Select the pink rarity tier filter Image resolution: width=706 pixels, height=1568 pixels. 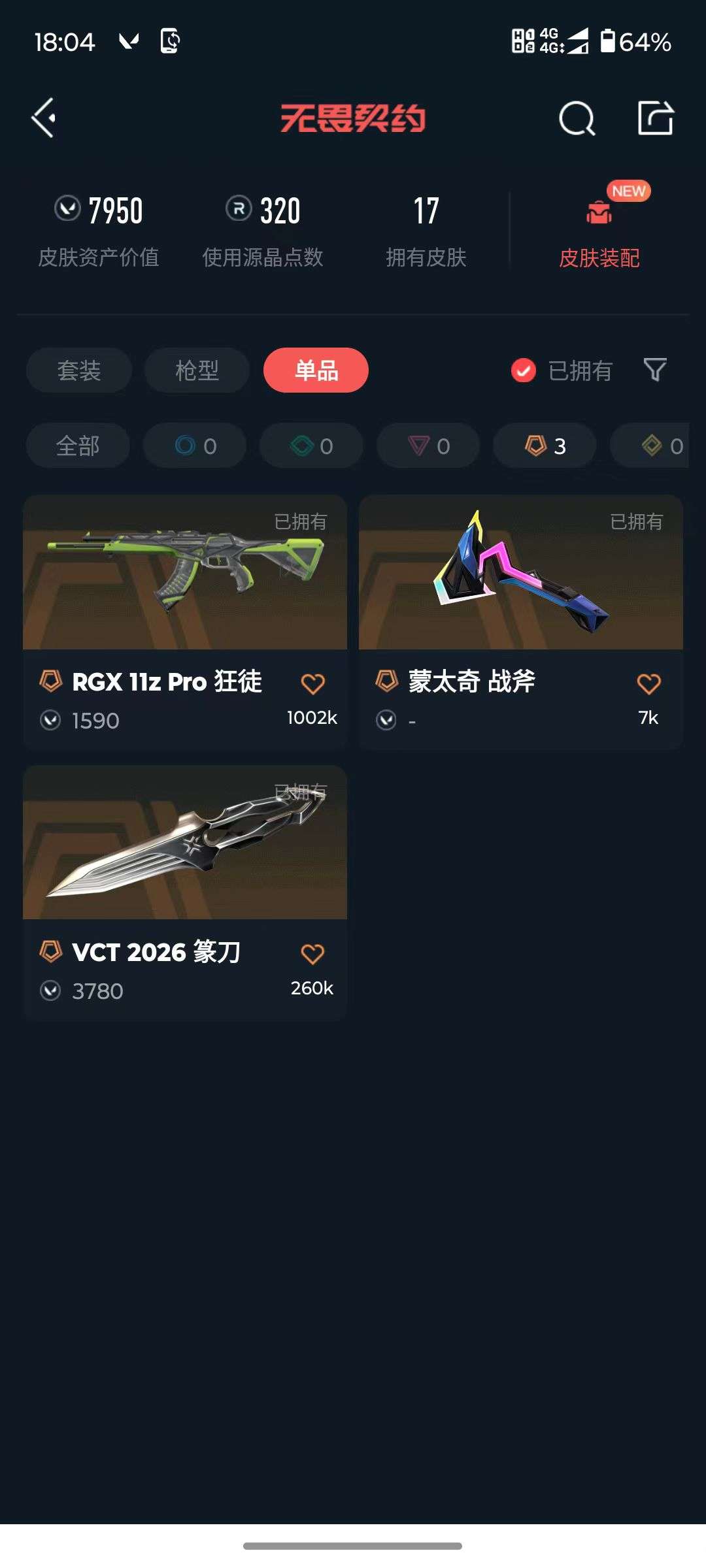[x=428, y=446]
